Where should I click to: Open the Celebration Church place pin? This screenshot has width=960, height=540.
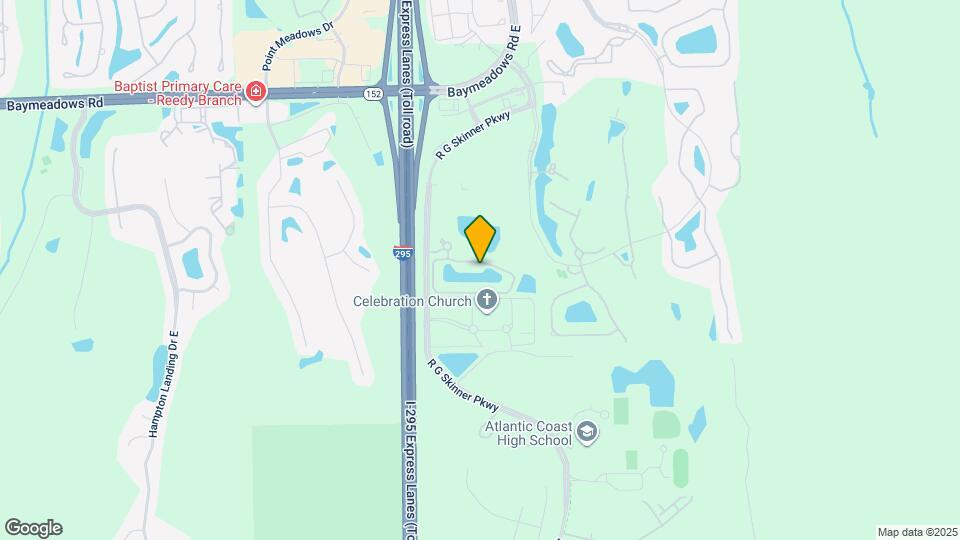(x=487, y=300)
